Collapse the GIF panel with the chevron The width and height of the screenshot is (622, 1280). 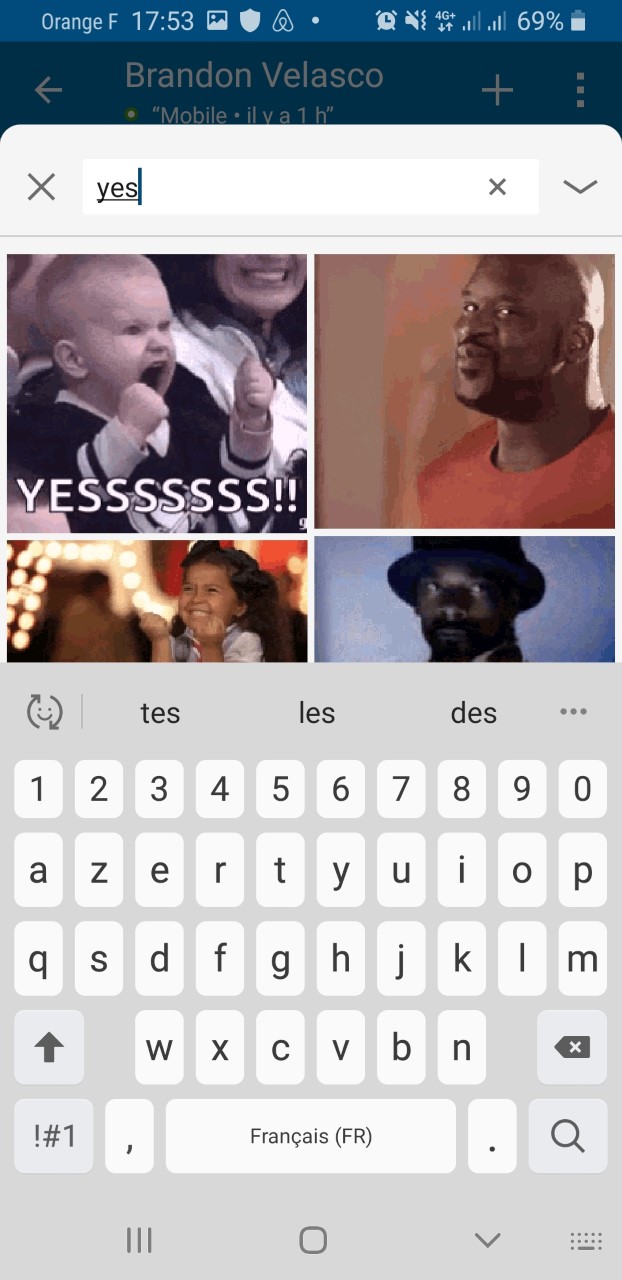coord(580,186)
